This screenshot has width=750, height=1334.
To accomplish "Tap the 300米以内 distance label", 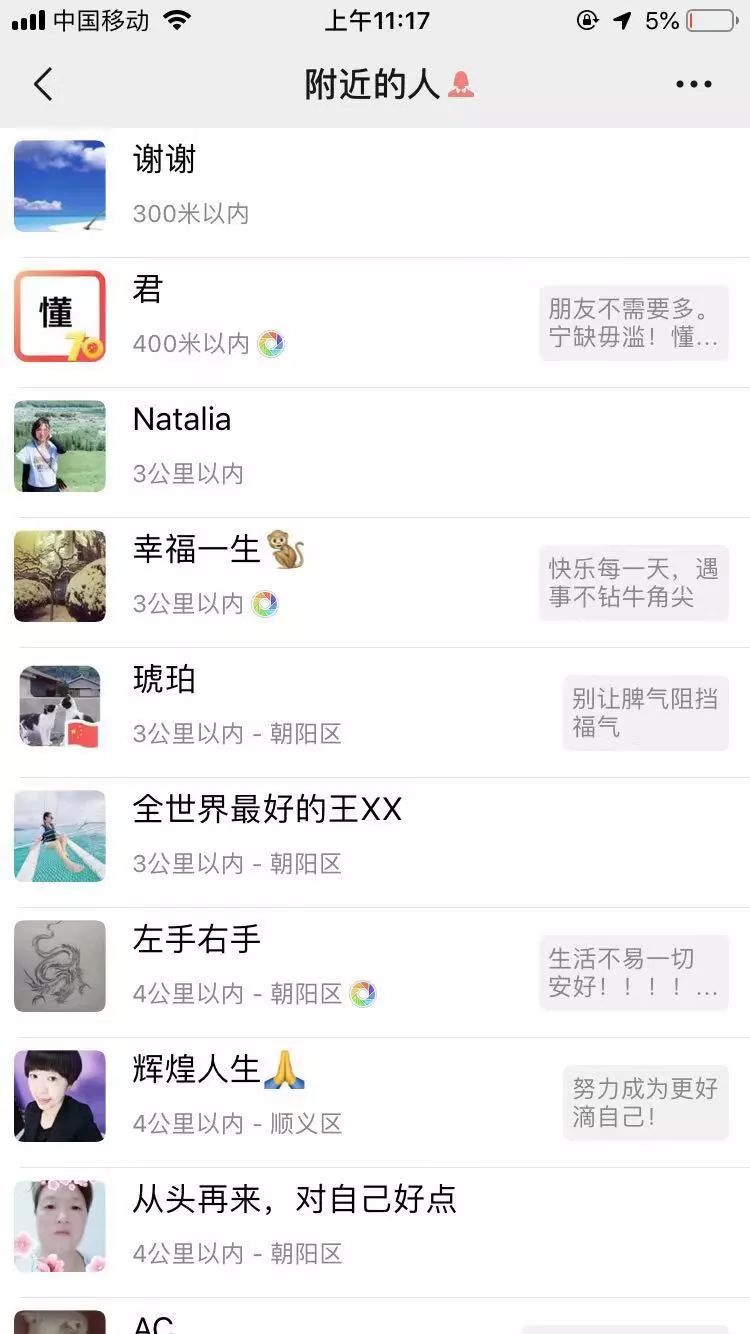I will click(x=190, y=213).
